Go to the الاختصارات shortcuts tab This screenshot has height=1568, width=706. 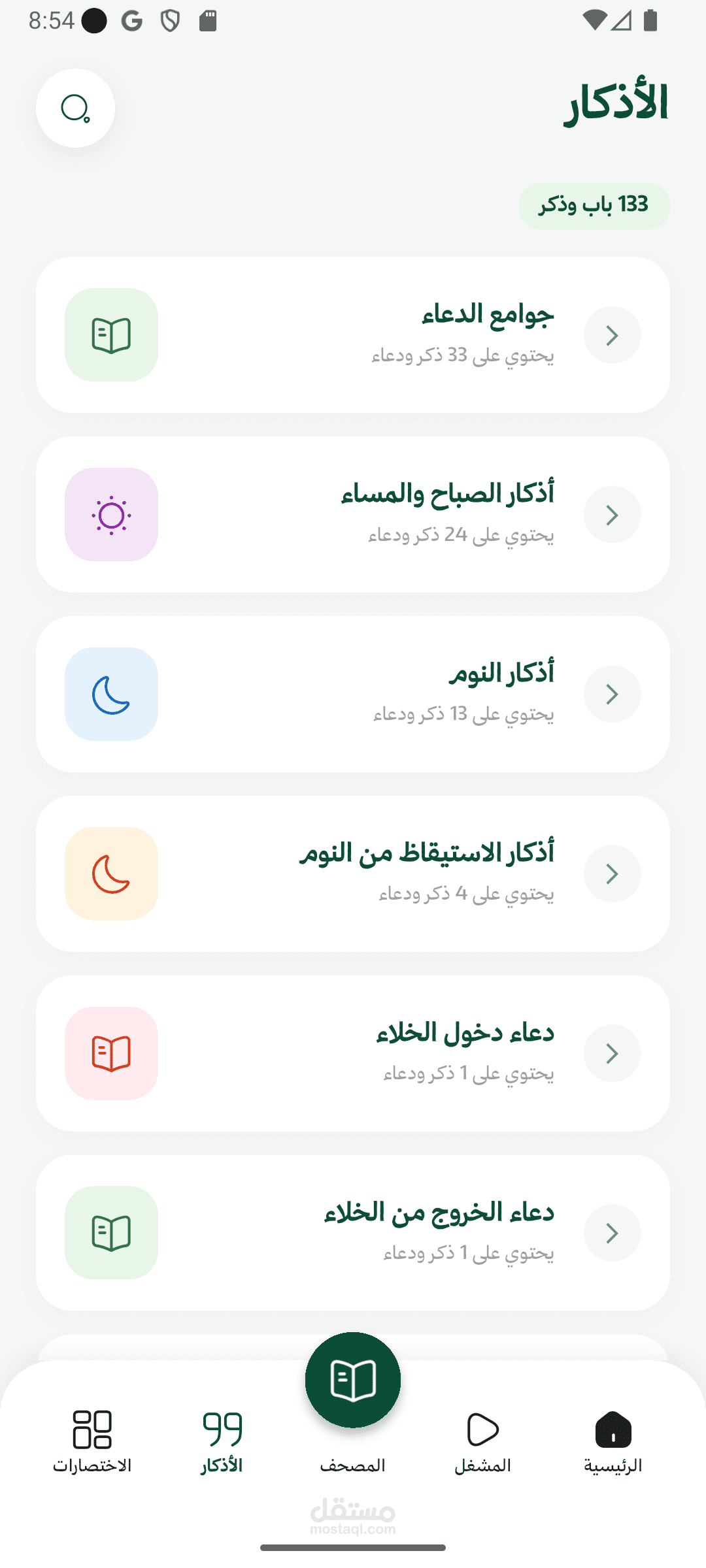(92, 1441)
